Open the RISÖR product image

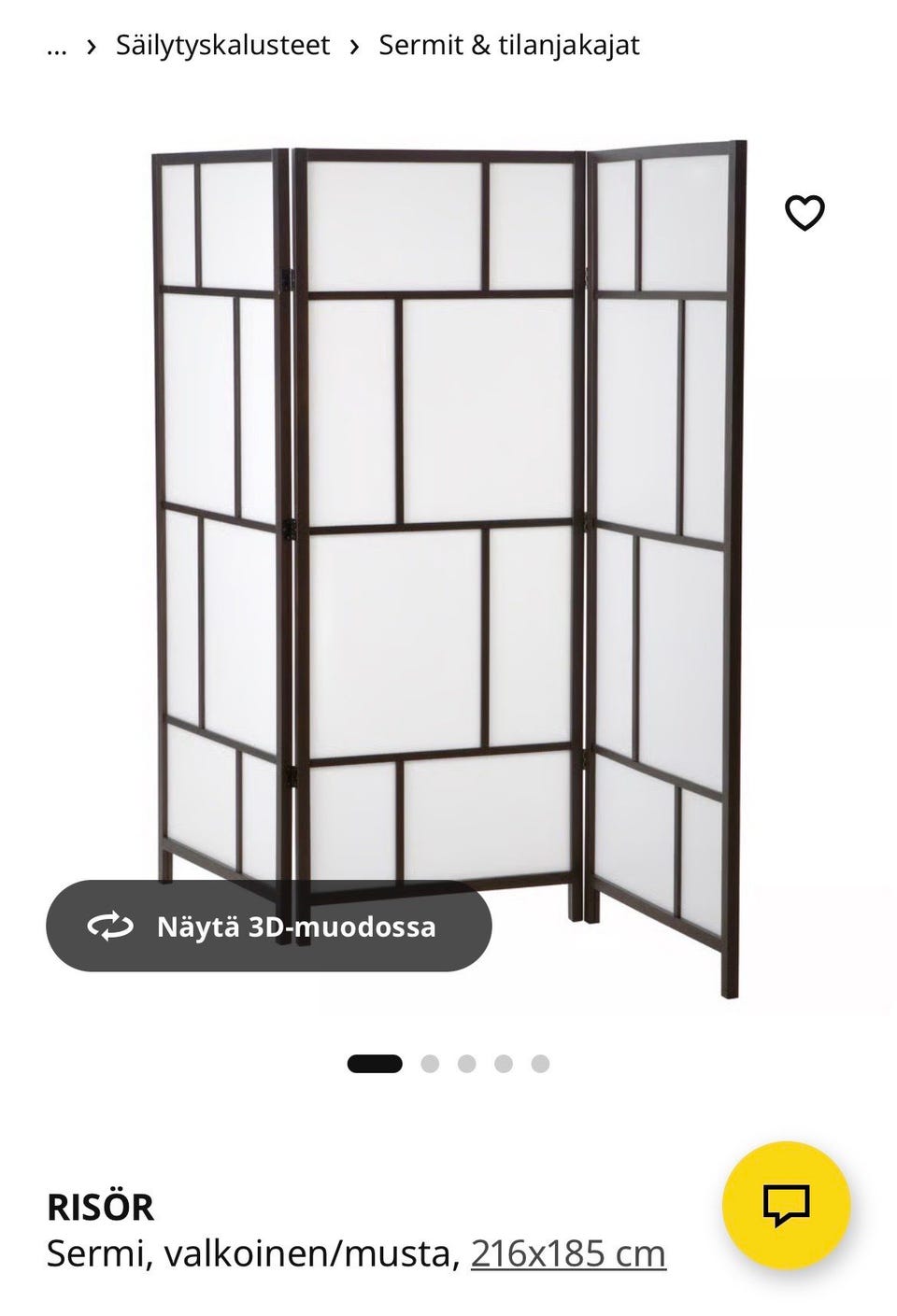click(x=448, y=523)
